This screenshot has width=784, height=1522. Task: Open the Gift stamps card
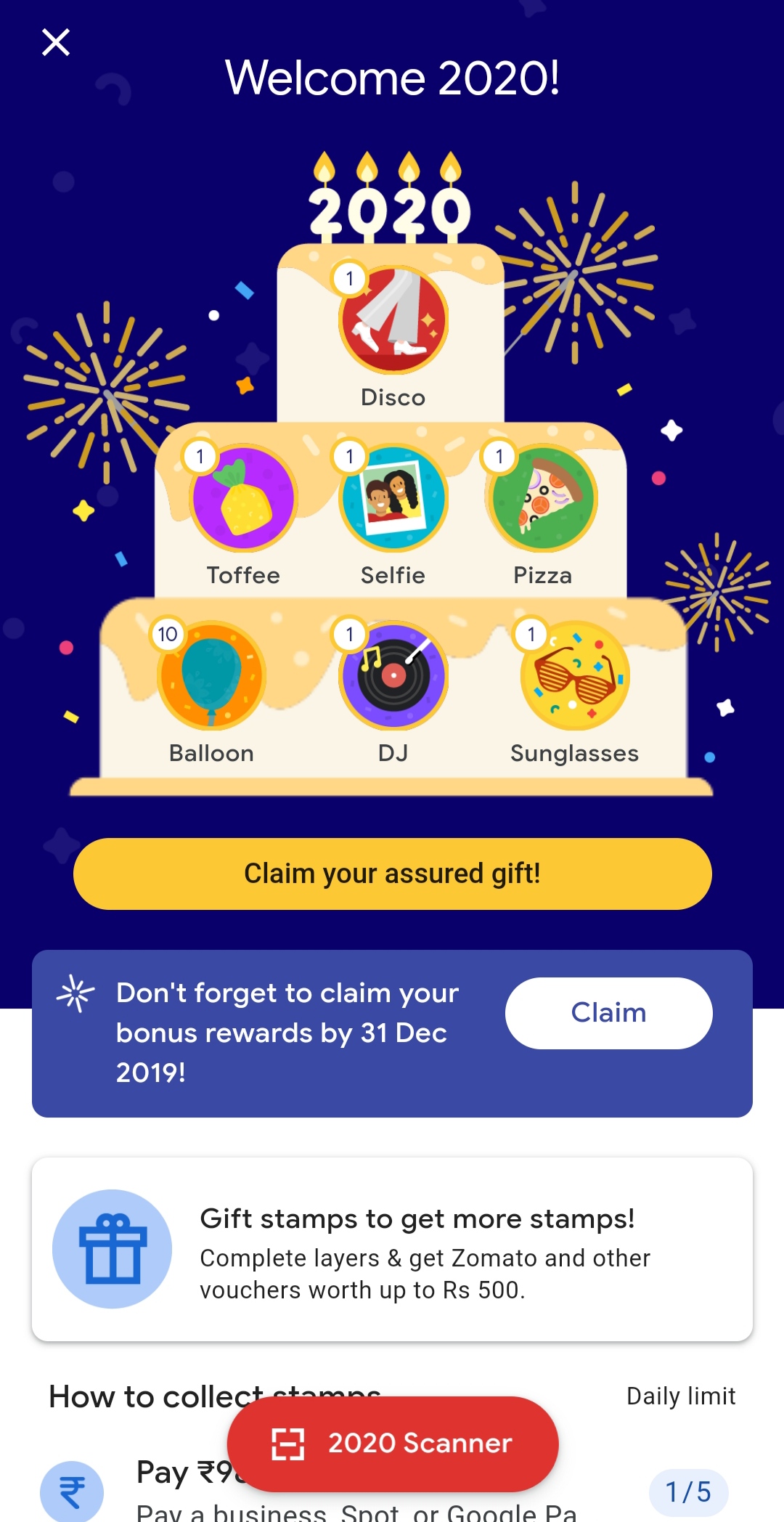tap(392, 1249)
